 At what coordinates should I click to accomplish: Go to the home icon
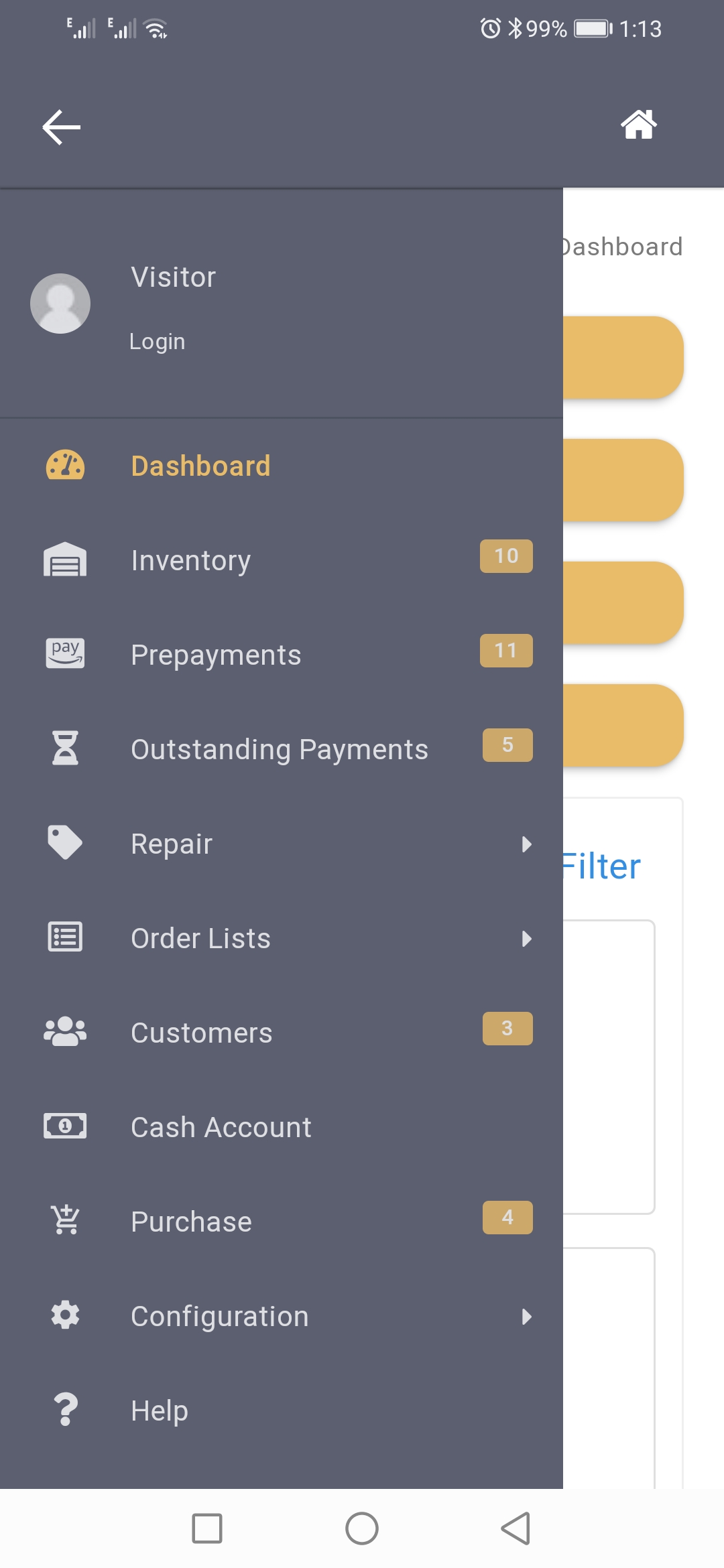click(638, 125)
